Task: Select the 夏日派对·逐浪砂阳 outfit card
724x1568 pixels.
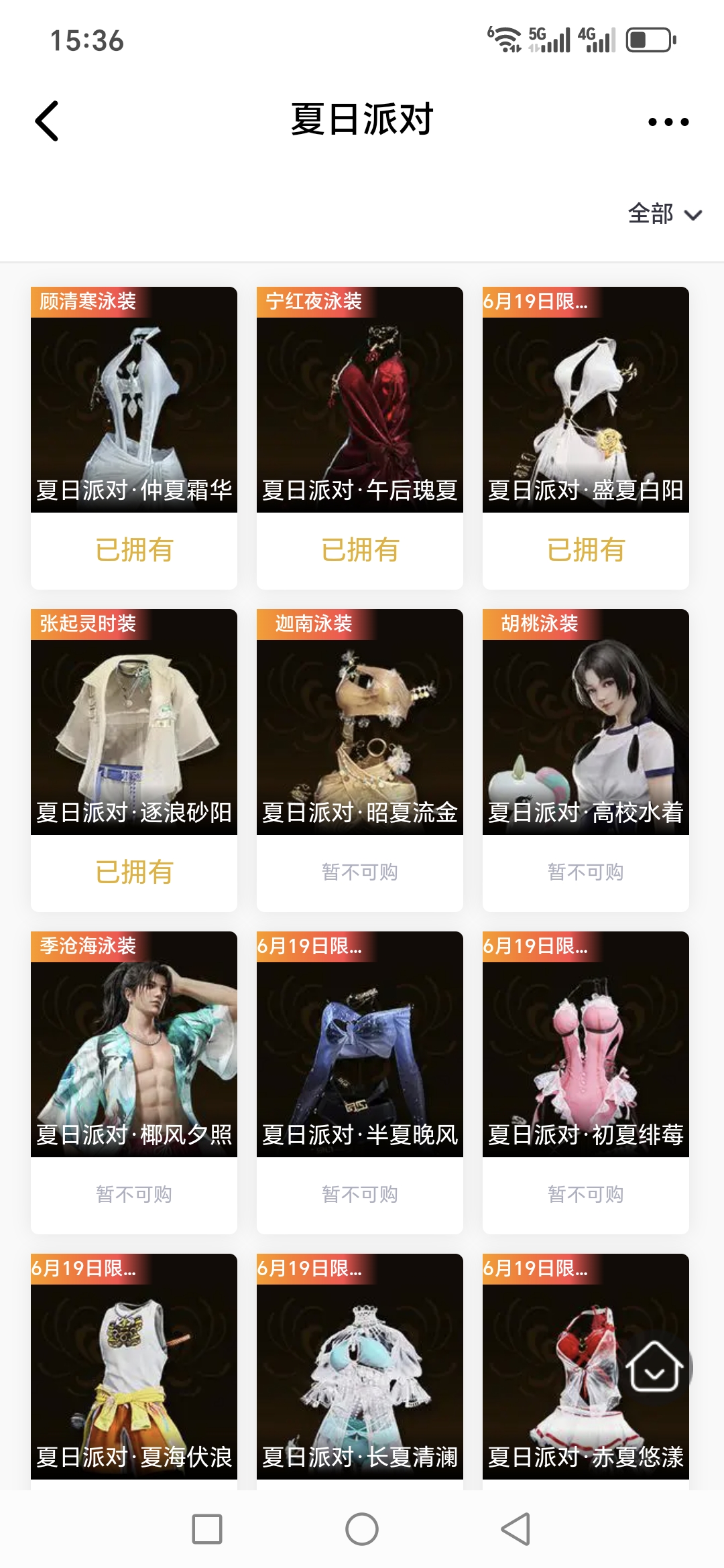Action: pos(134,724)
